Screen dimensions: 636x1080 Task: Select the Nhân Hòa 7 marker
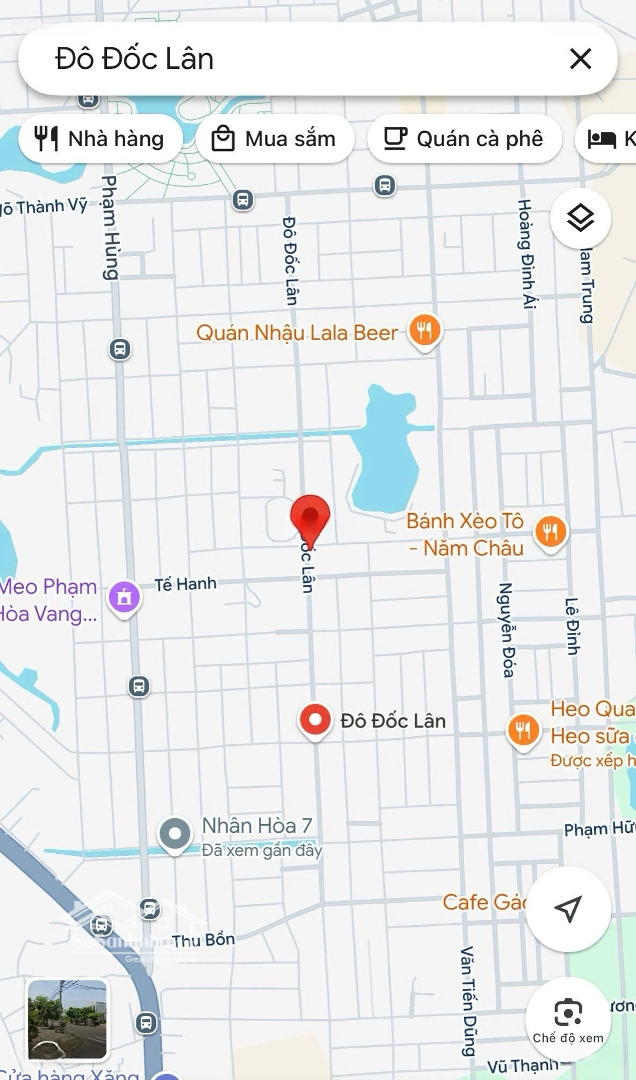(176, 833)
